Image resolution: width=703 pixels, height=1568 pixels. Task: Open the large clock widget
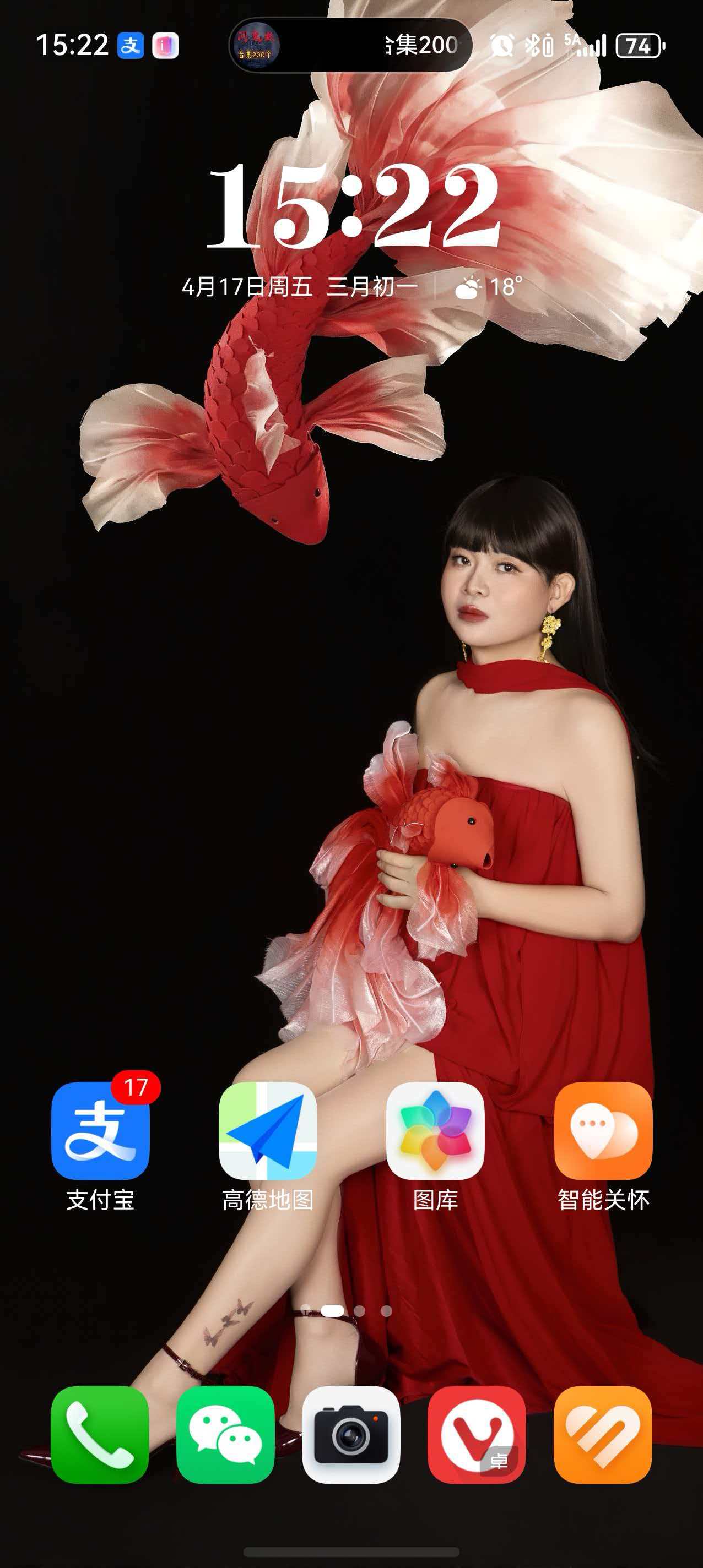coord(353,207)
